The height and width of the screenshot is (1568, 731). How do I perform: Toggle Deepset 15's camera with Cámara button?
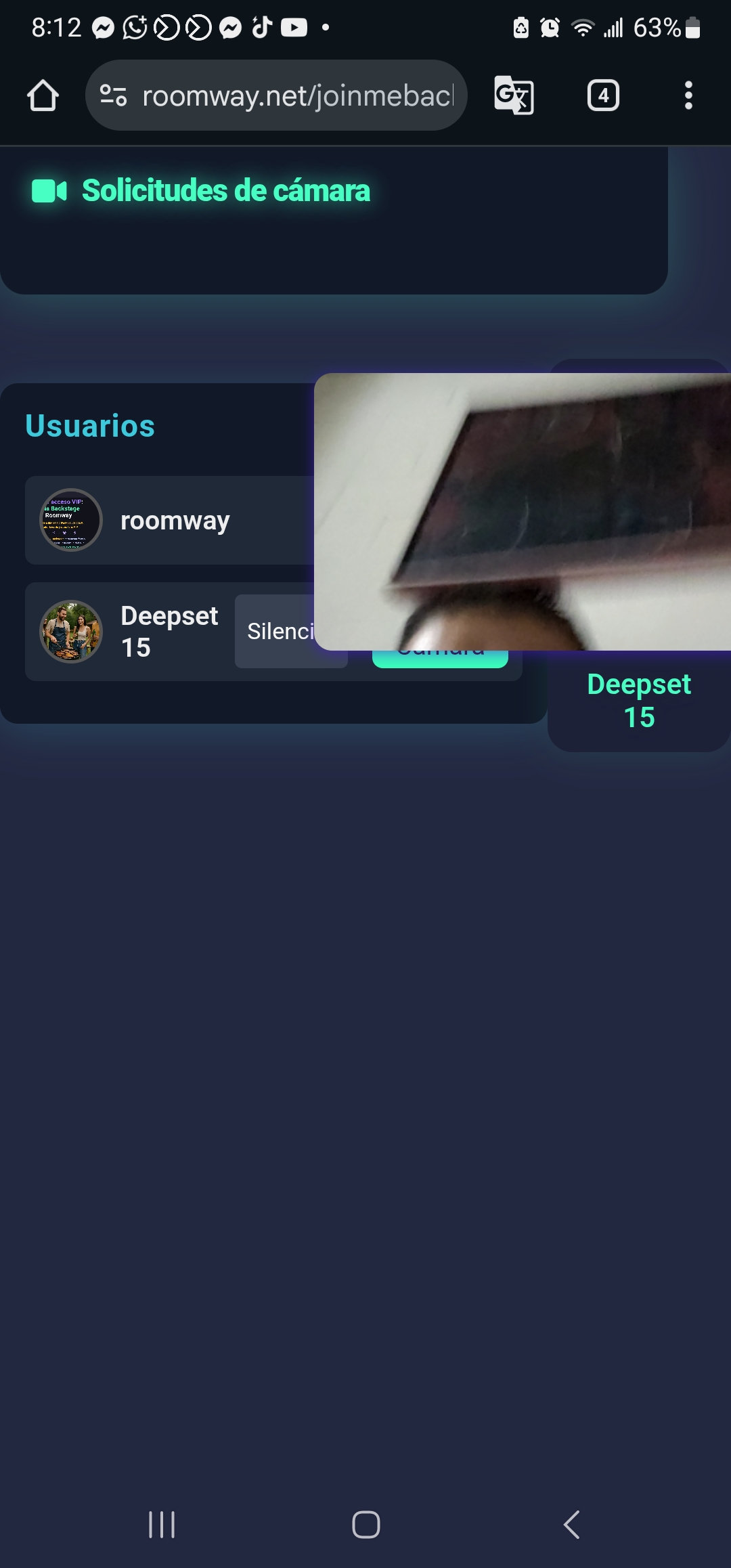click(x=440, y=649)
